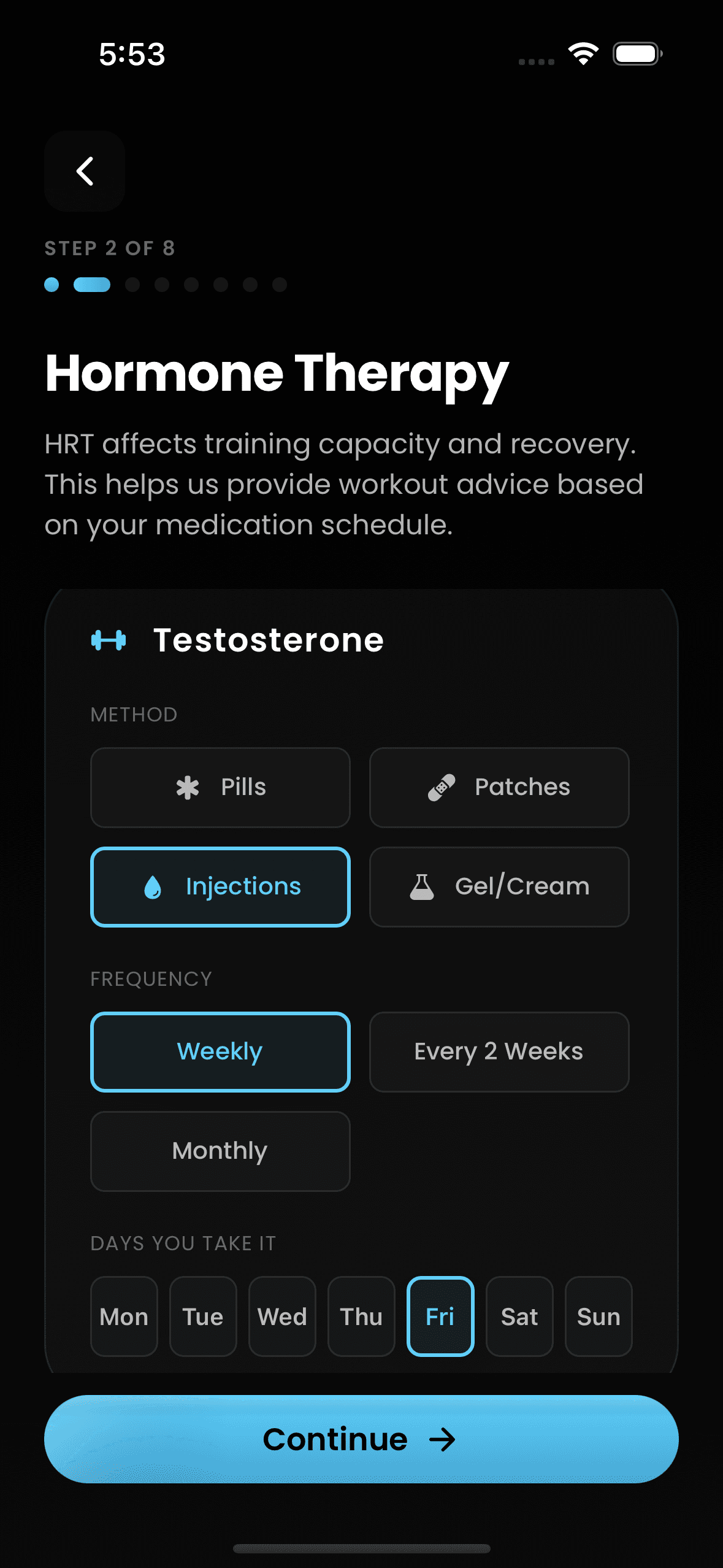Viewport: 723px width, 1568px height.
Task: Tap the Wi-Fi icon in the status bar
Action: [x=583, y=54]
